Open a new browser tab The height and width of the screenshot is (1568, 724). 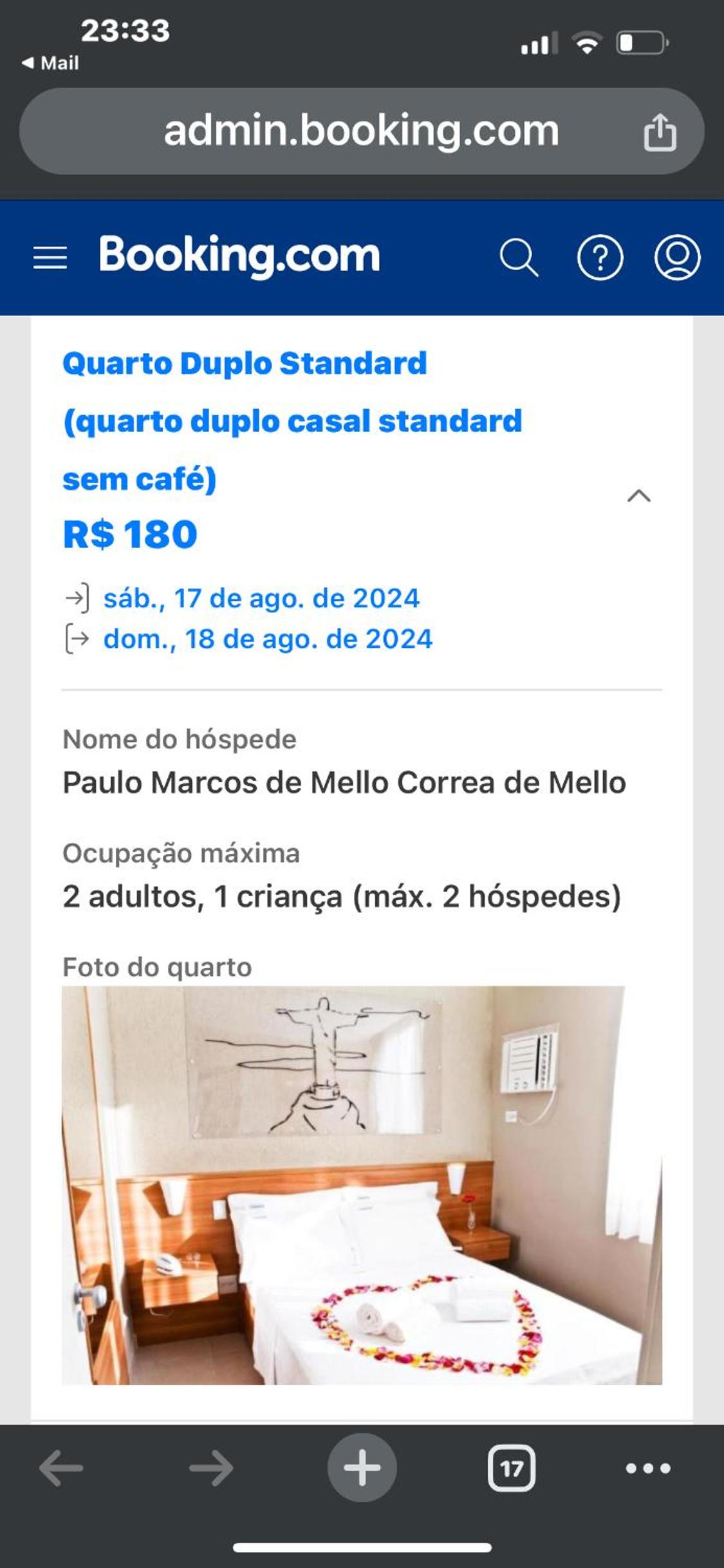(x=362, y=1468)
